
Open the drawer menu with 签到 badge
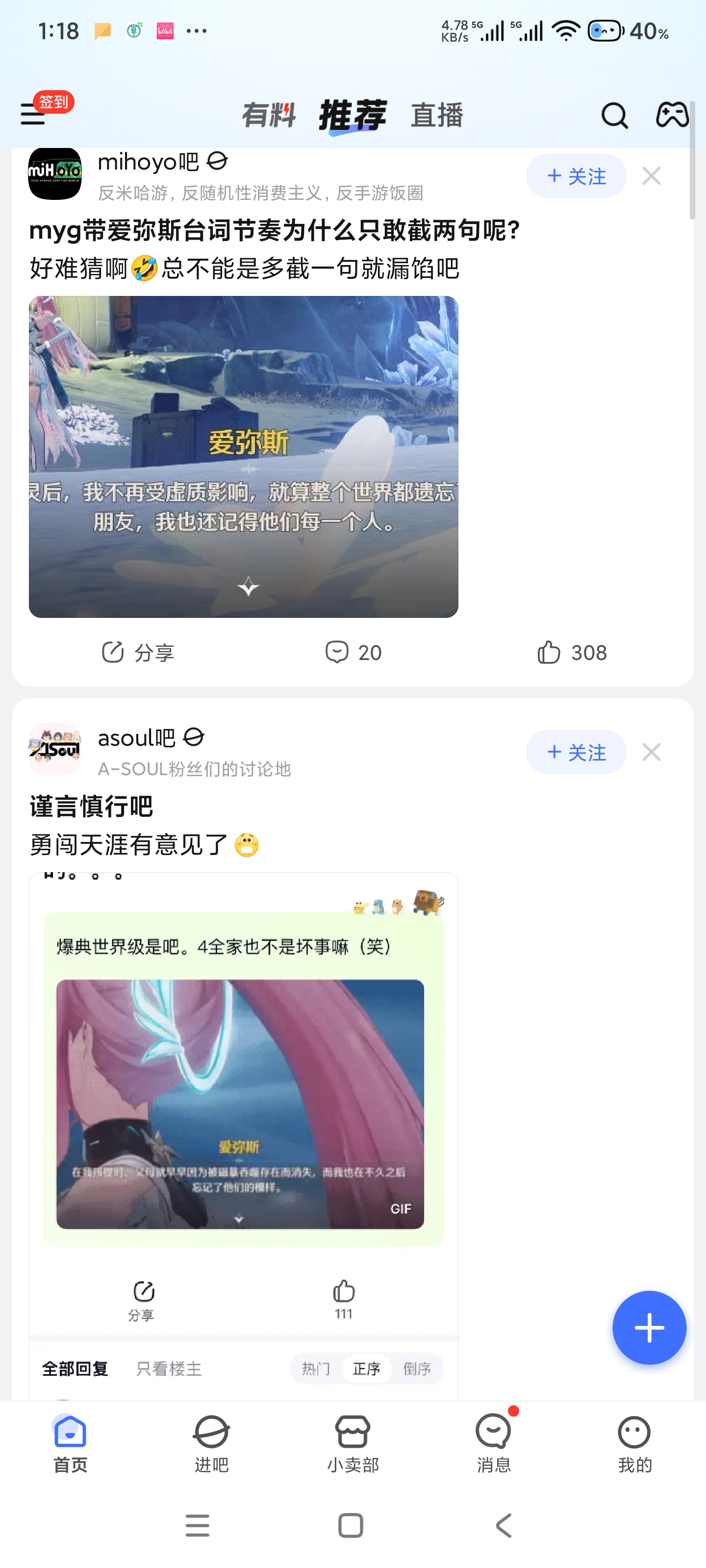(x=34, y=114)
